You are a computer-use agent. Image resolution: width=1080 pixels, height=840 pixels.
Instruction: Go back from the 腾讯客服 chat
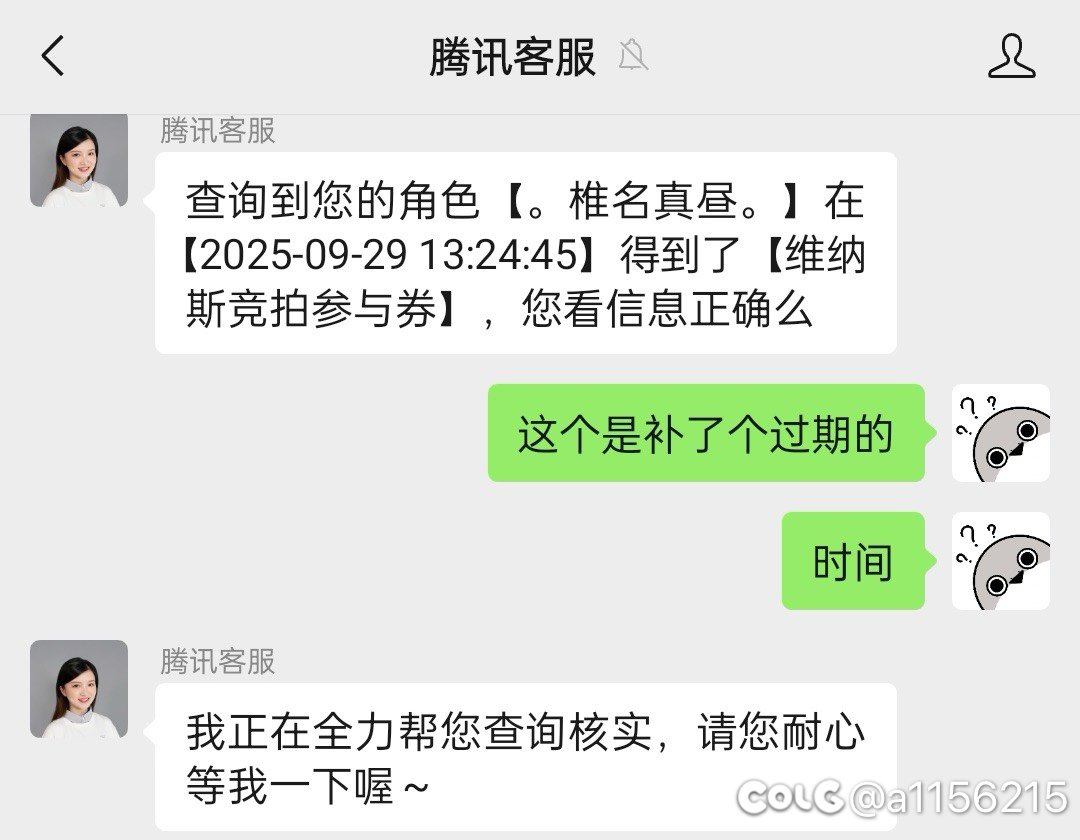click(x=53, y=56)
